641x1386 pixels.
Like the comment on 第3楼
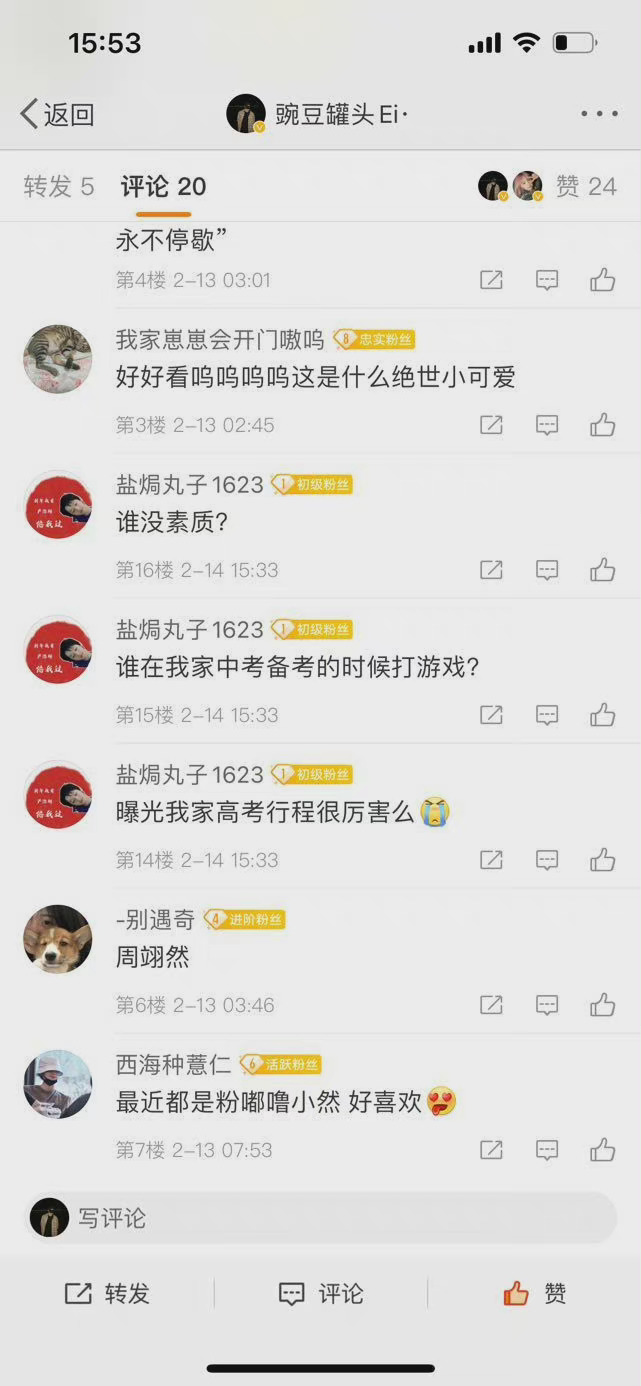click(602, 425)
